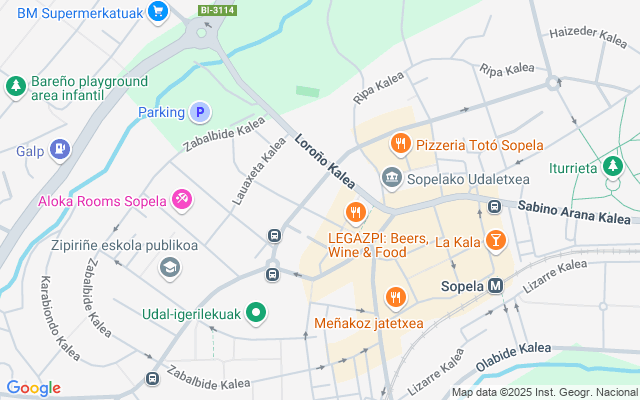Tap the Parking pin

point(200,113)
